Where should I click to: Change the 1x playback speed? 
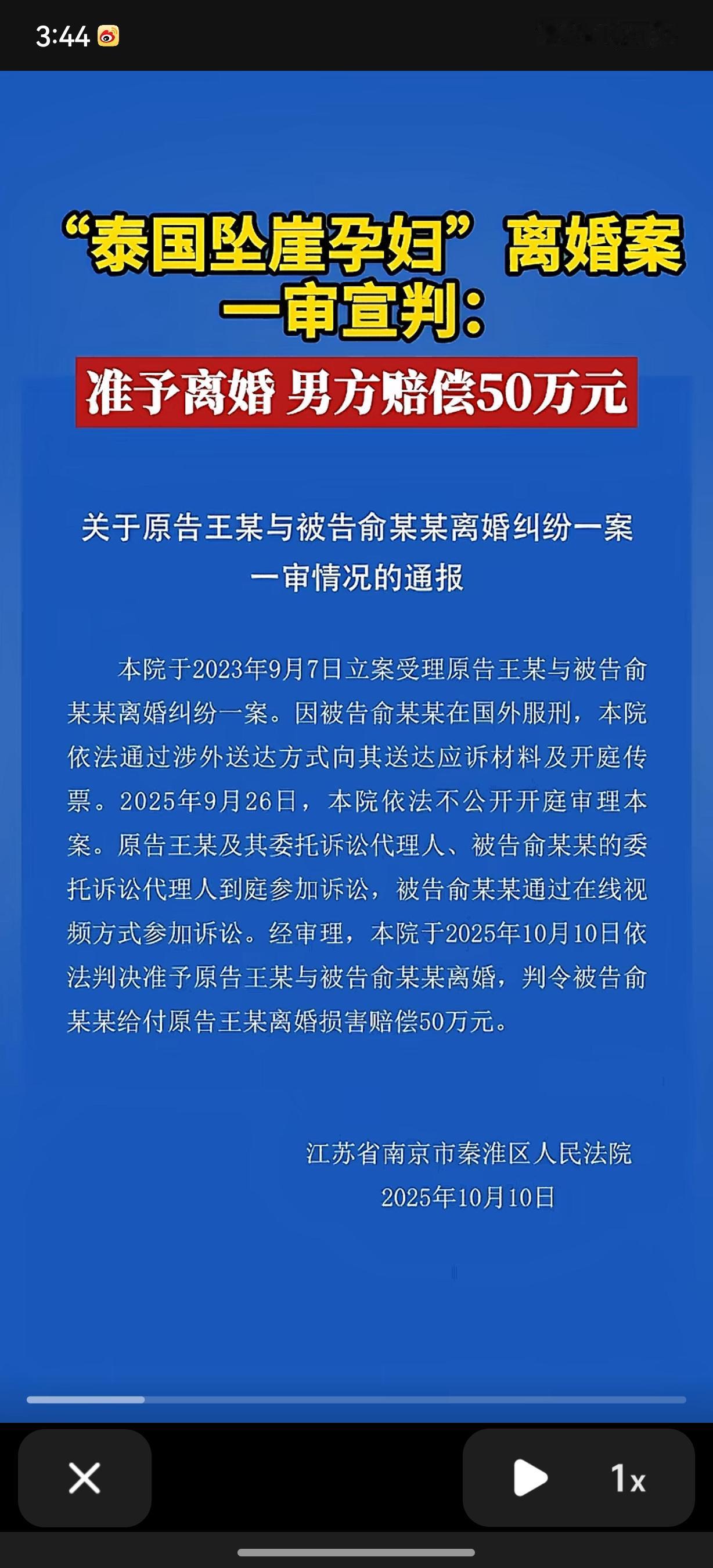(x=628, y=1478)
